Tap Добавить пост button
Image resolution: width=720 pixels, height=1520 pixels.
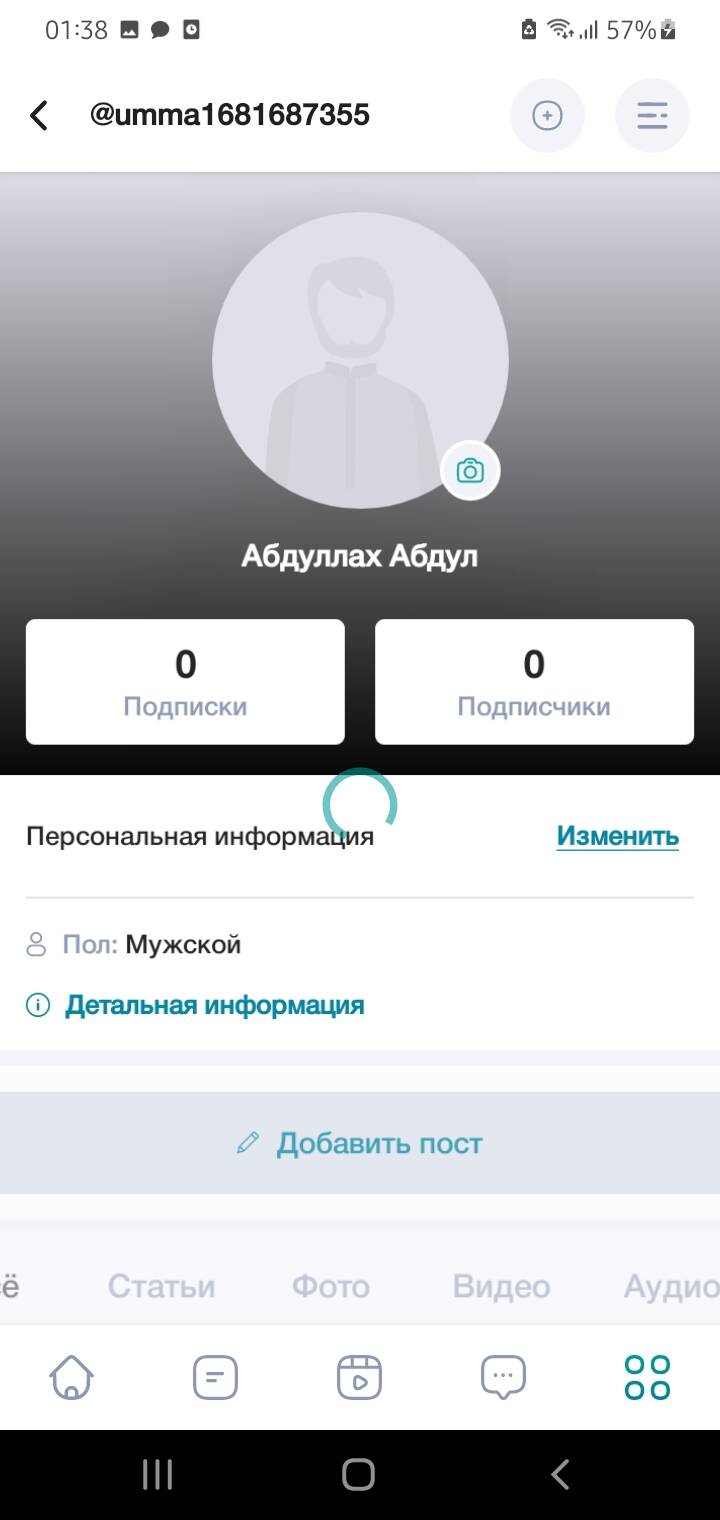tap(360, 1143)
